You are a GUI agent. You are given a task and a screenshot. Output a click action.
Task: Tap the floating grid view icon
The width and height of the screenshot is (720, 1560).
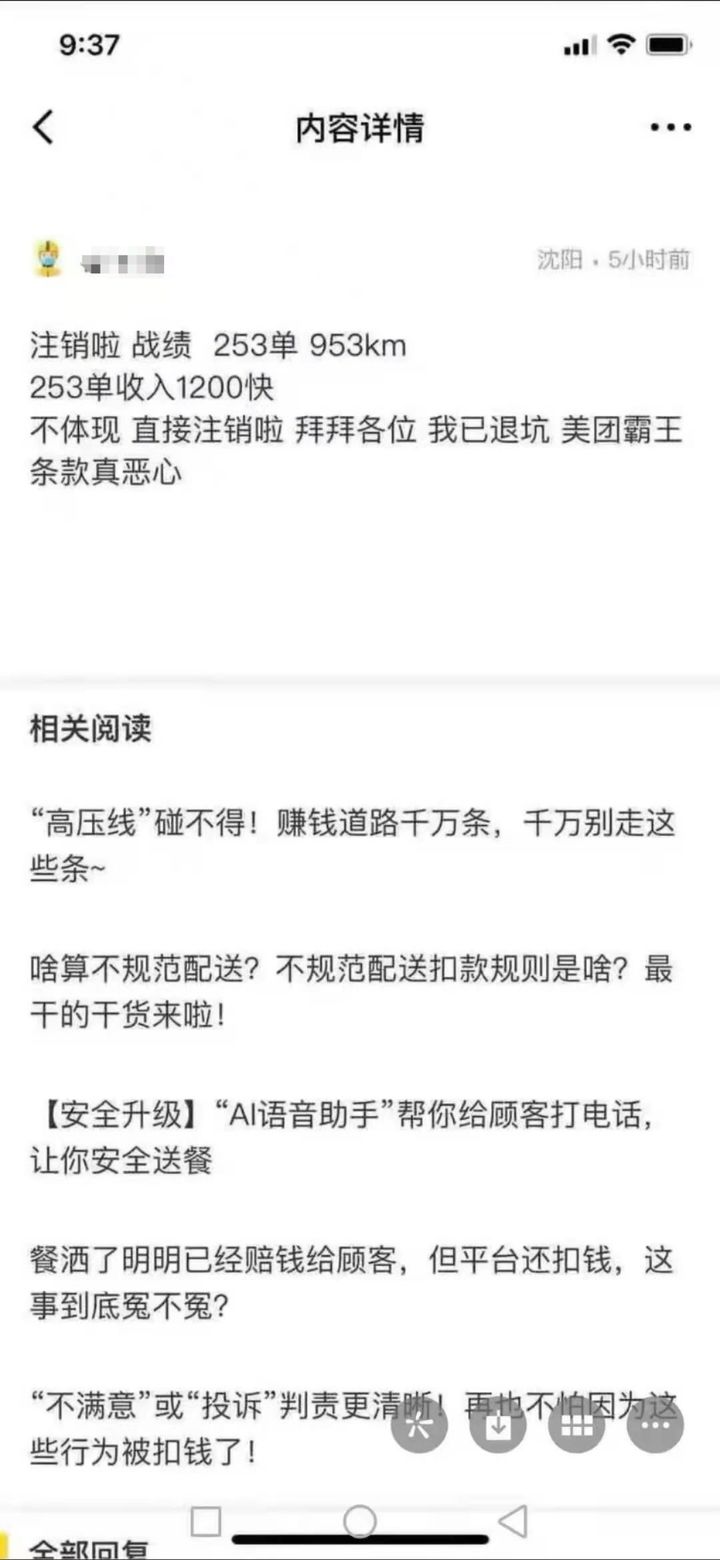tap(577, 1425)
